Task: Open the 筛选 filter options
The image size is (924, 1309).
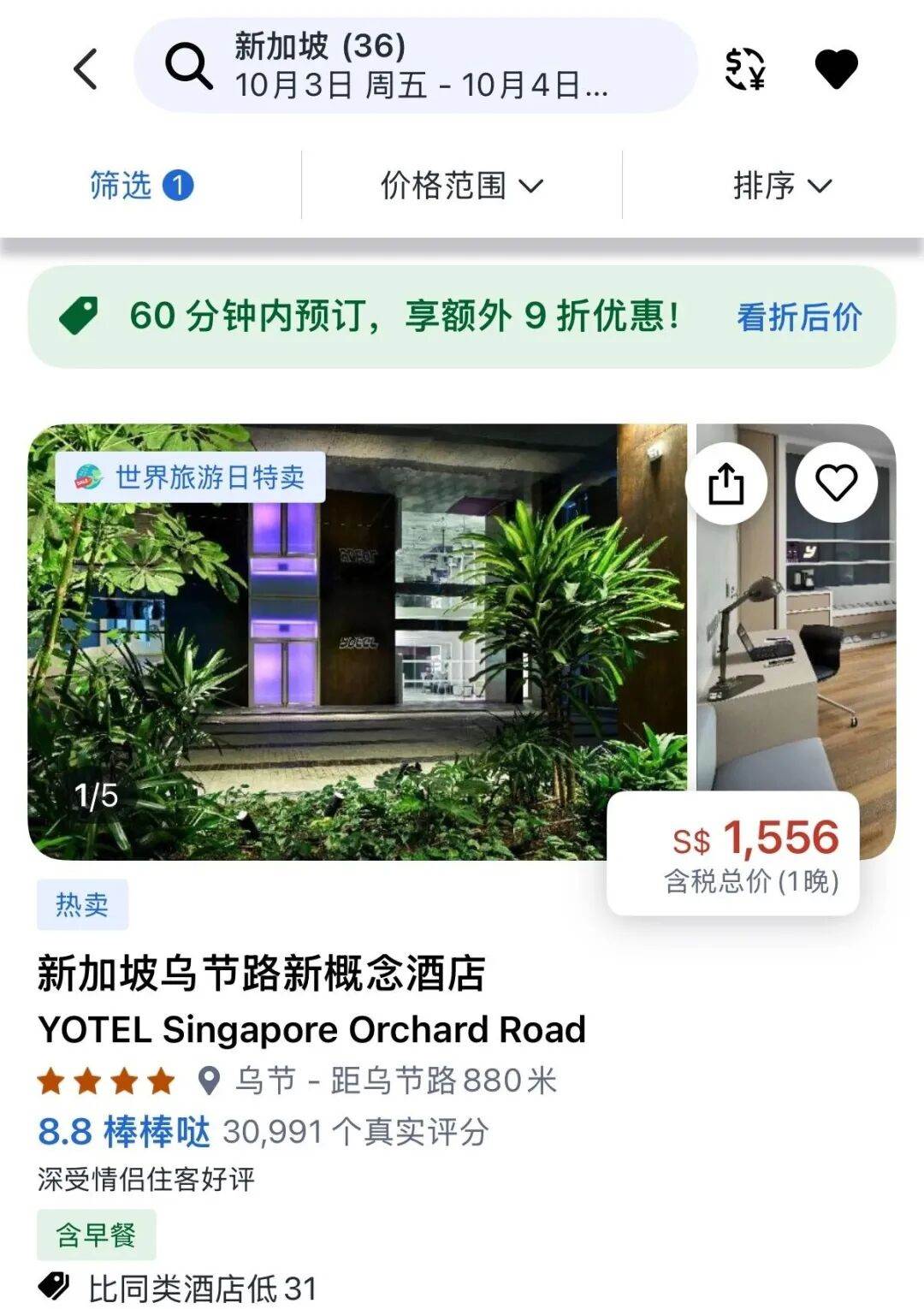Action: coord(141,186)
